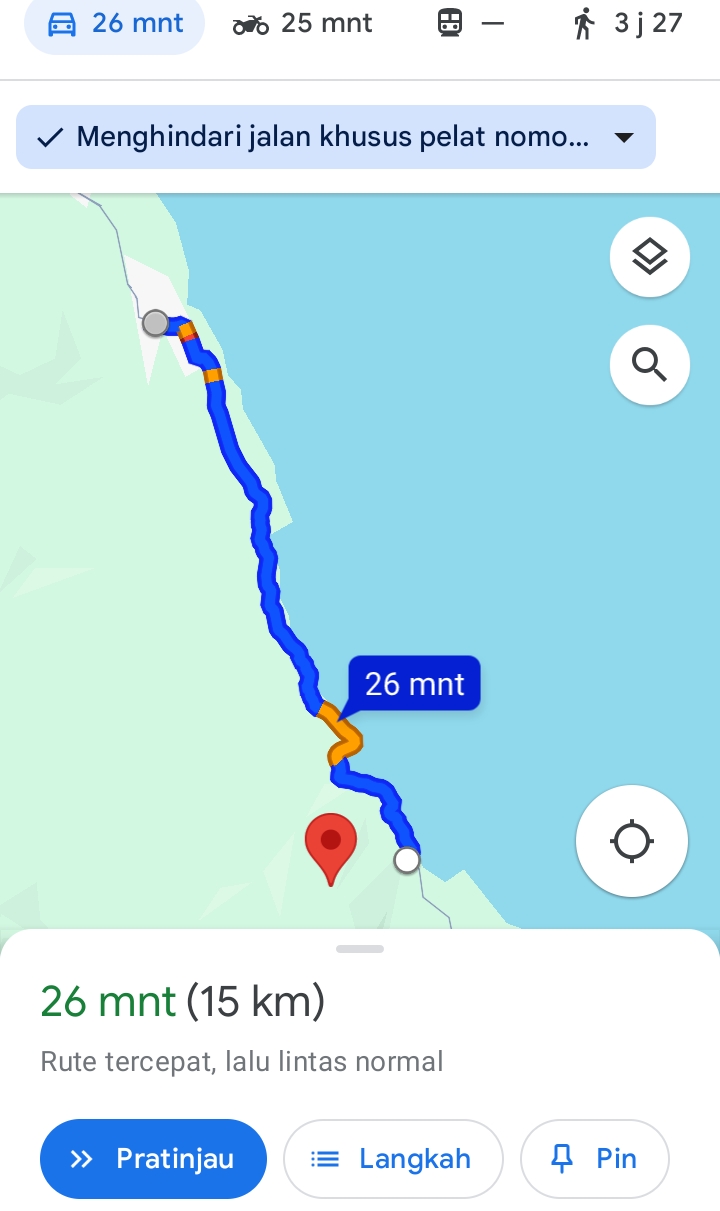Open the Langkah steps list
The image size is (720, 1211).
point(393,1159)
